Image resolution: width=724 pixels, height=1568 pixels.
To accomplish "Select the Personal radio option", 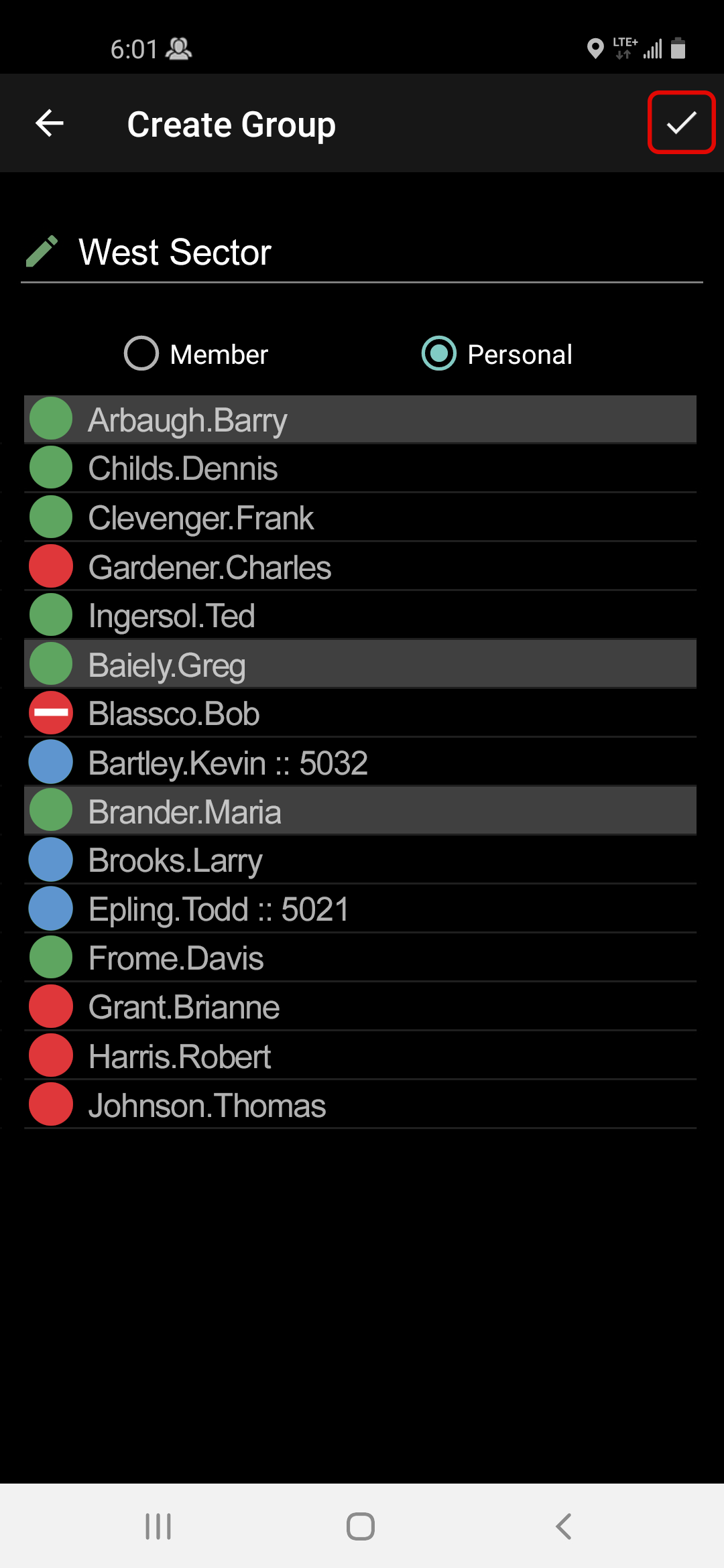I will tap(439, 354).
